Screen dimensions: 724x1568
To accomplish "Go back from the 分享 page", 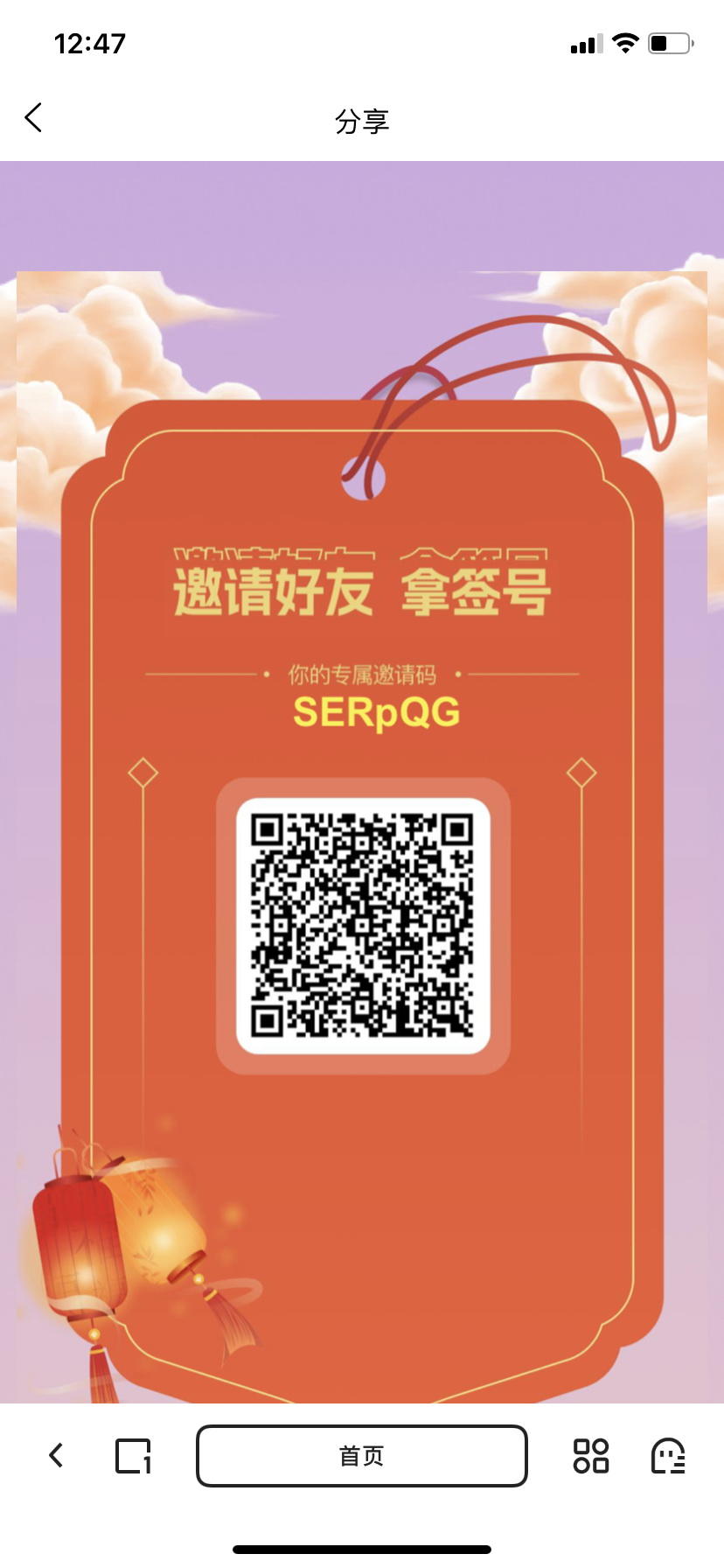I will point(33,118).
